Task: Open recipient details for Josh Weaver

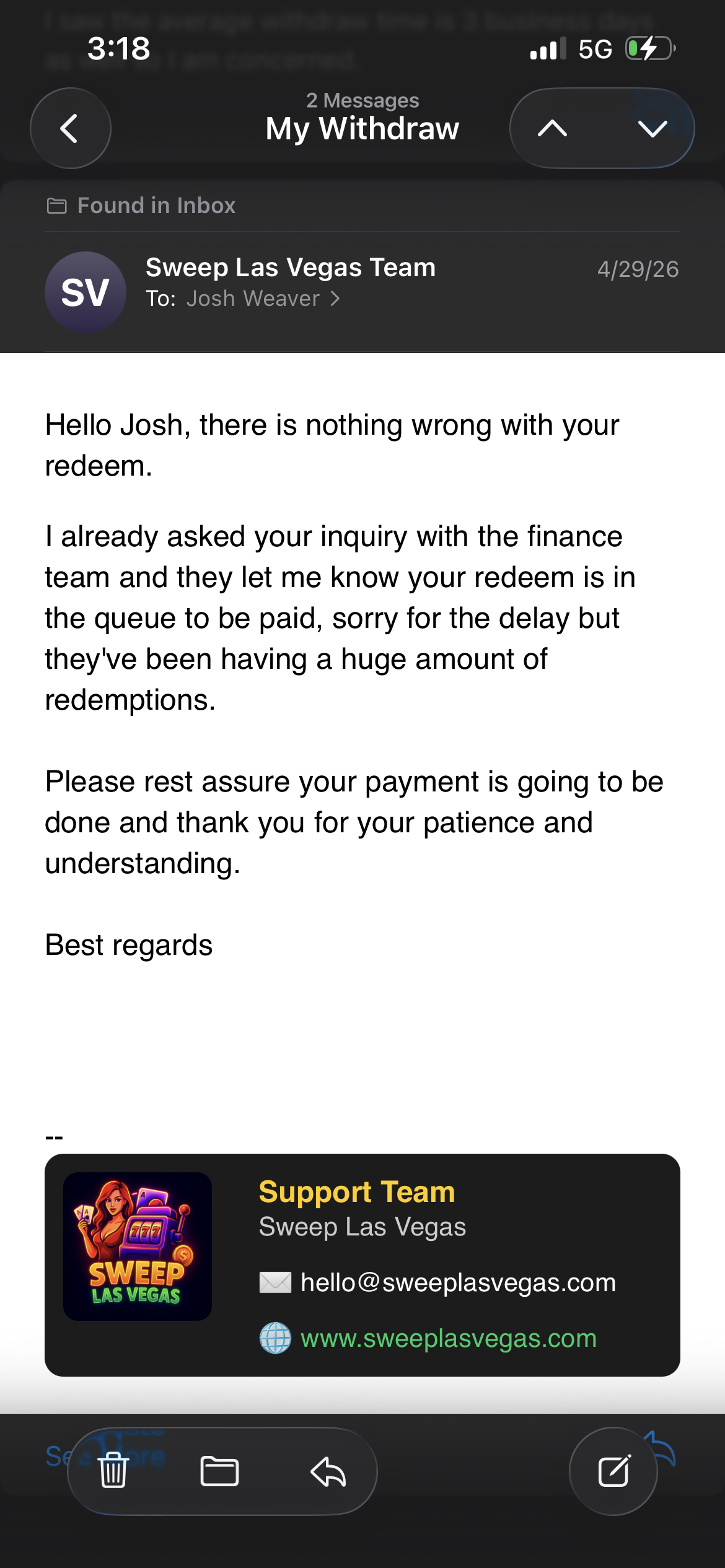Action: [263, 298]
